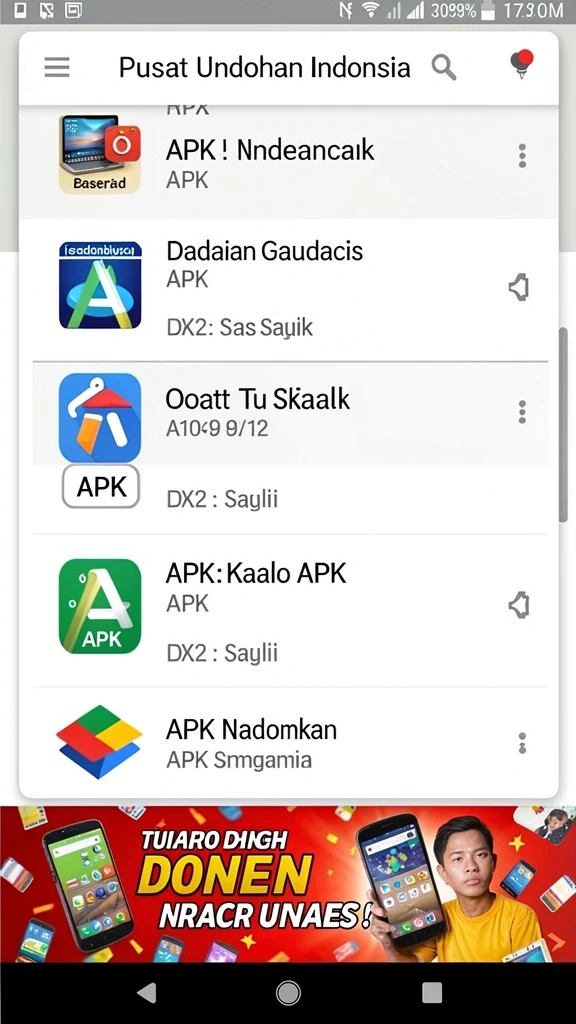Screen dimensions: 576x1024
Task: Open the APK ! Nndeancaik entry
Action: [x=289, y=162]
